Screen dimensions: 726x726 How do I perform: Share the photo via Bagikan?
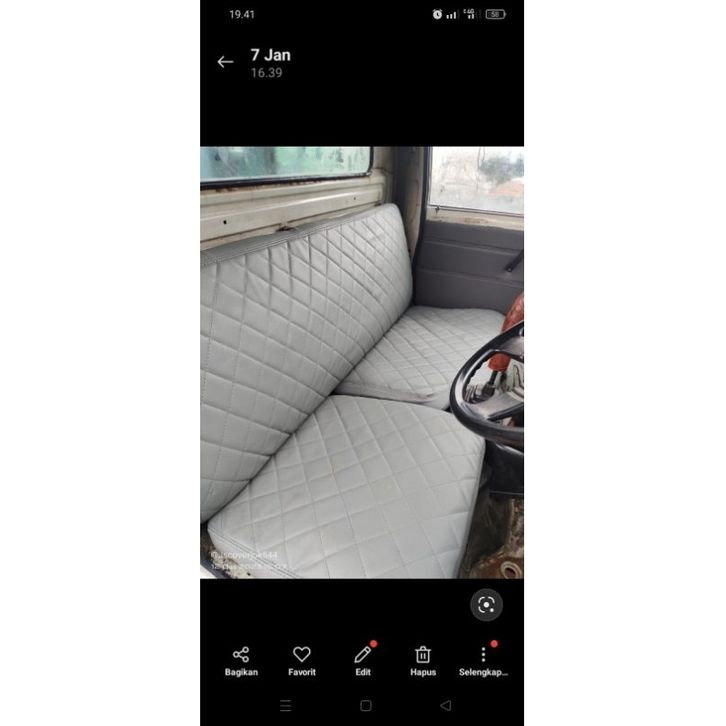point(241,661)
